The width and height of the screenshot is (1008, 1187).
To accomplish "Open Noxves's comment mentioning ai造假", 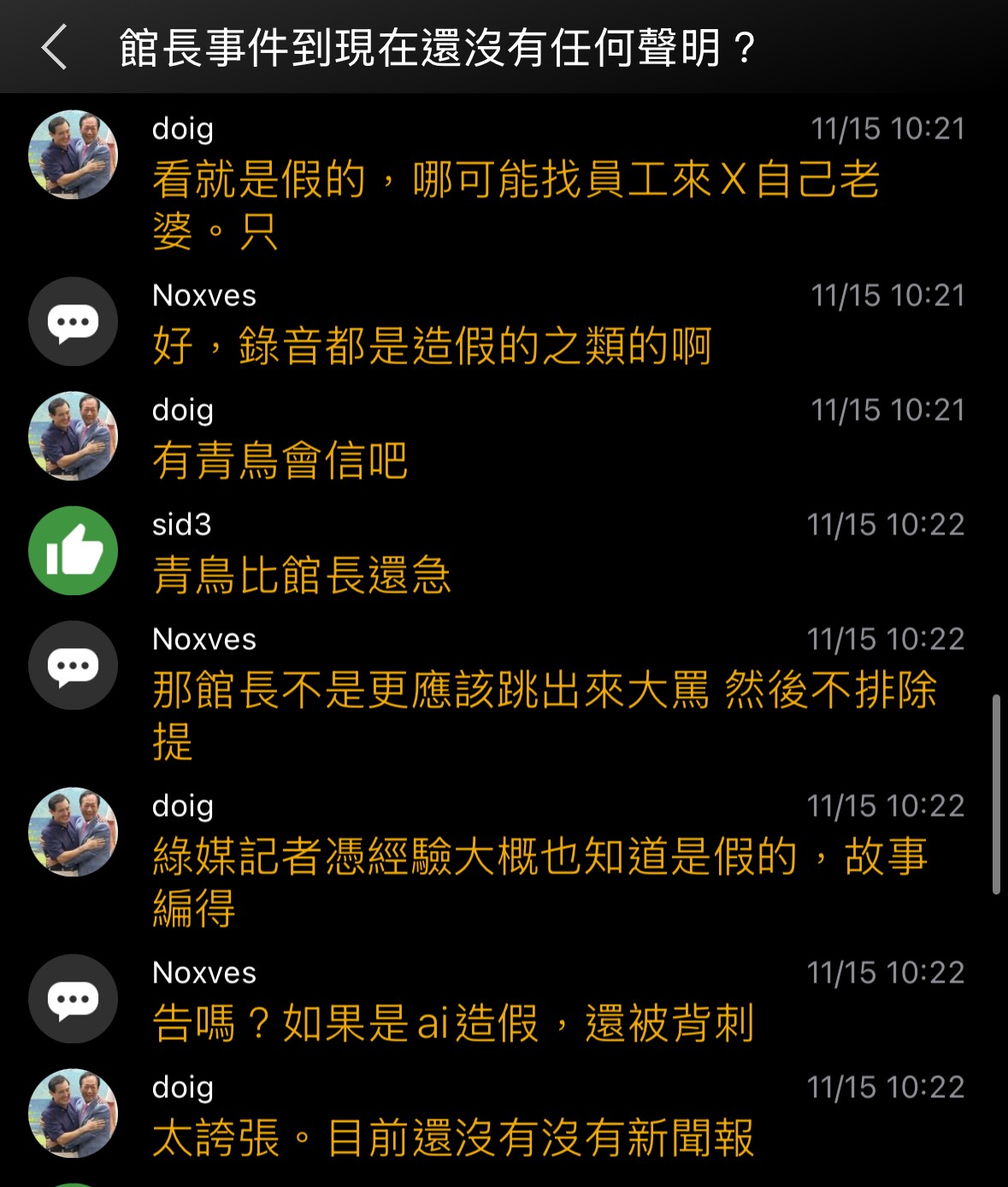I will click(x=453, y=1024).
